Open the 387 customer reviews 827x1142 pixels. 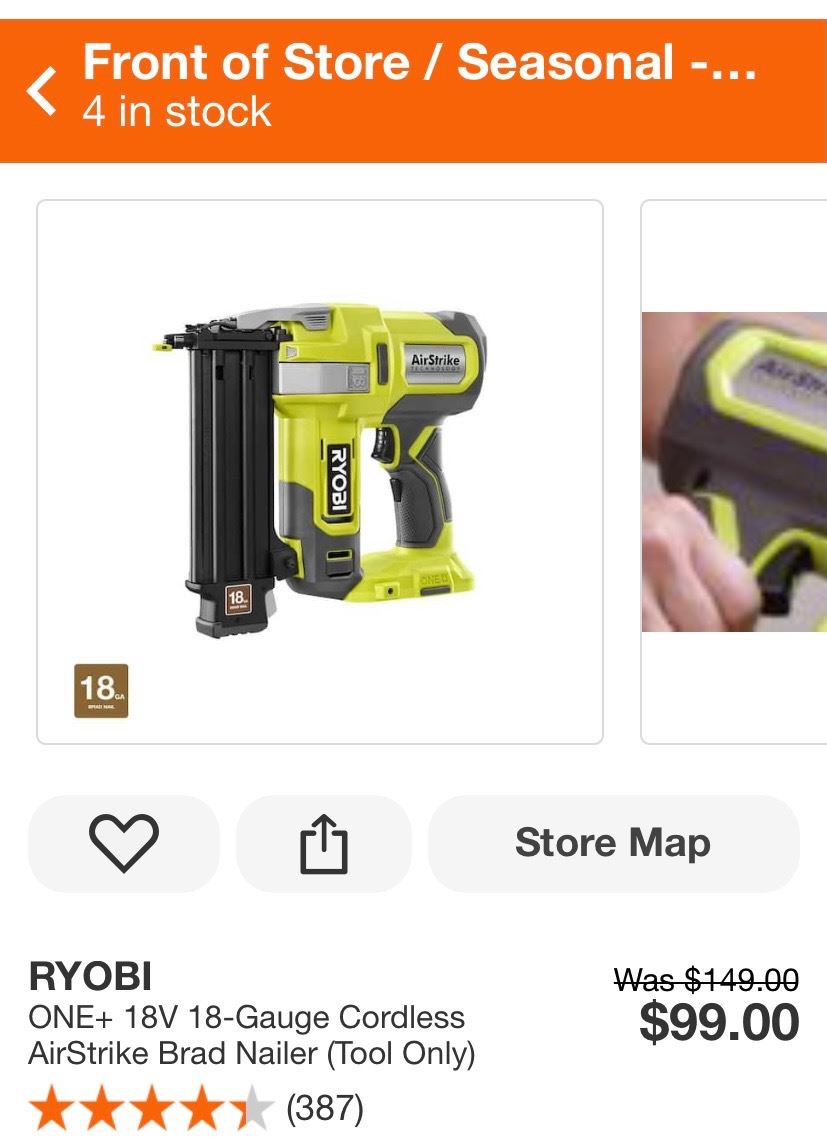pos(324,1108)
